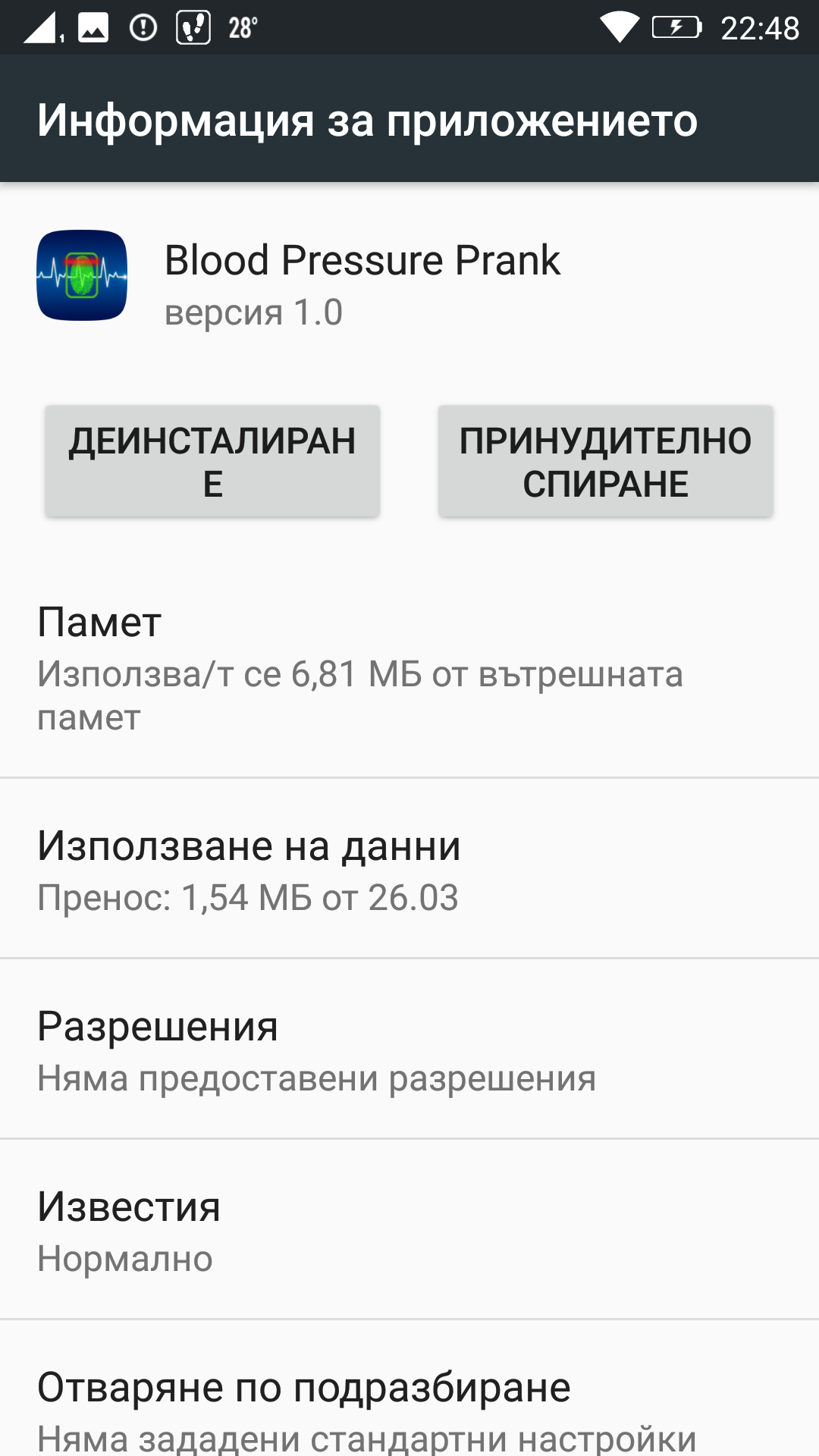This screenshot has height=1456, width=819.
Task: Force stop with ПРИНУДИТЕЛНО СПИРАНЕ
Action: (x=605, y=461)
